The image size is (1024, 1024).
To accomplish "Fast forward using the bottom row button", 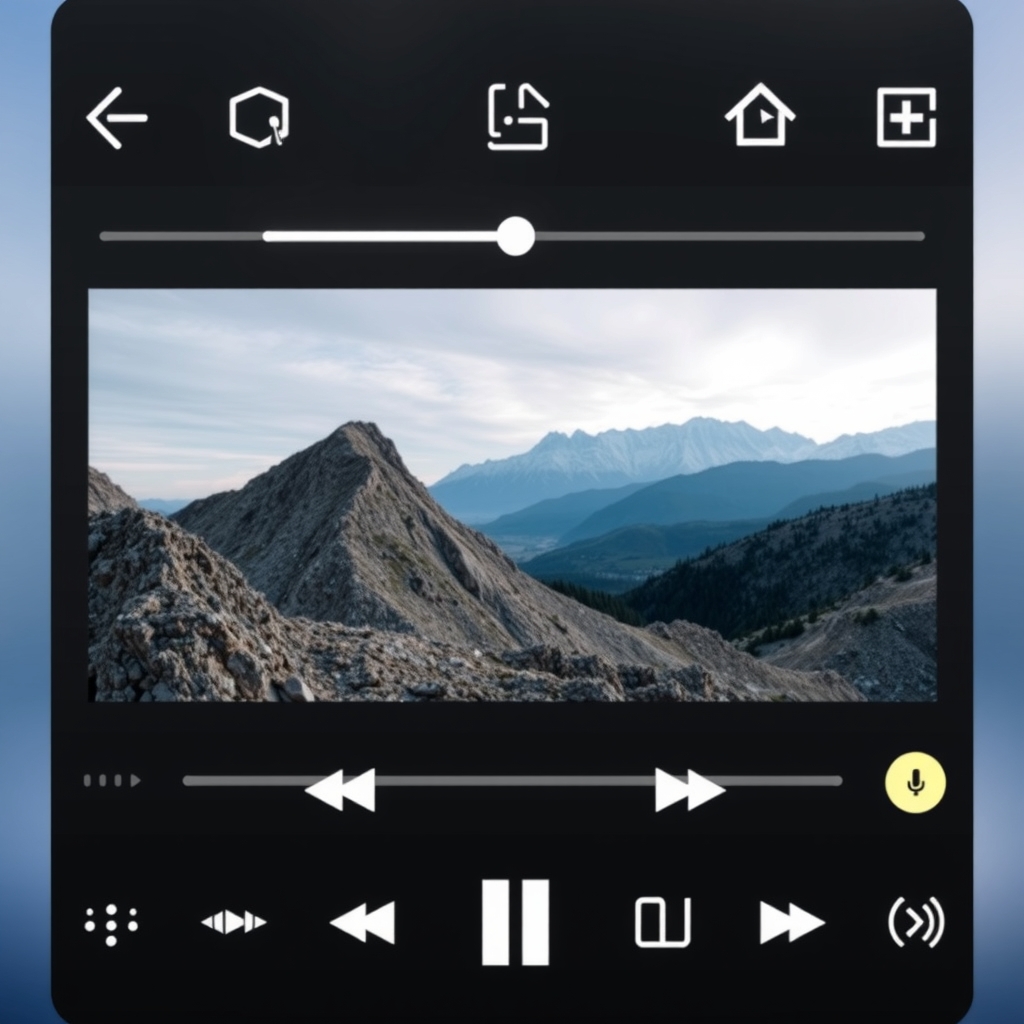I will pos(791,922).
